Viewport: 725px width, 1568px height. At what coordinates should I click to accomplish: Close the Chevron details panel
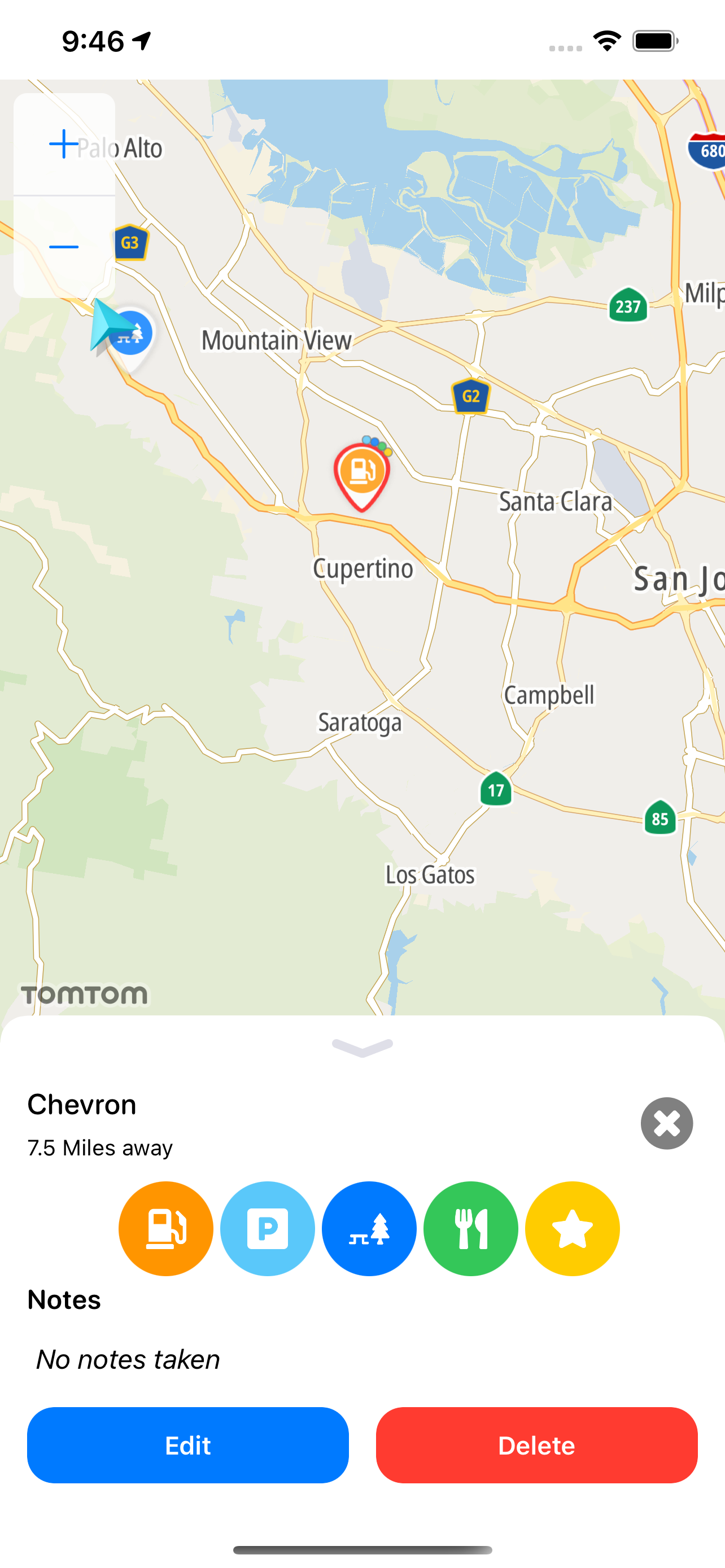click(667, 1123)
